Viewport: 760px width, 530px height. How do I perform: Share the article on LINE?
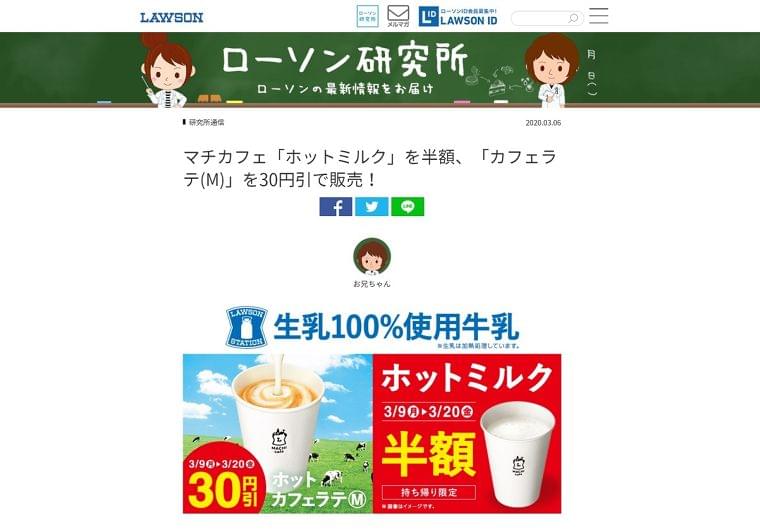(x=407, y=207)
